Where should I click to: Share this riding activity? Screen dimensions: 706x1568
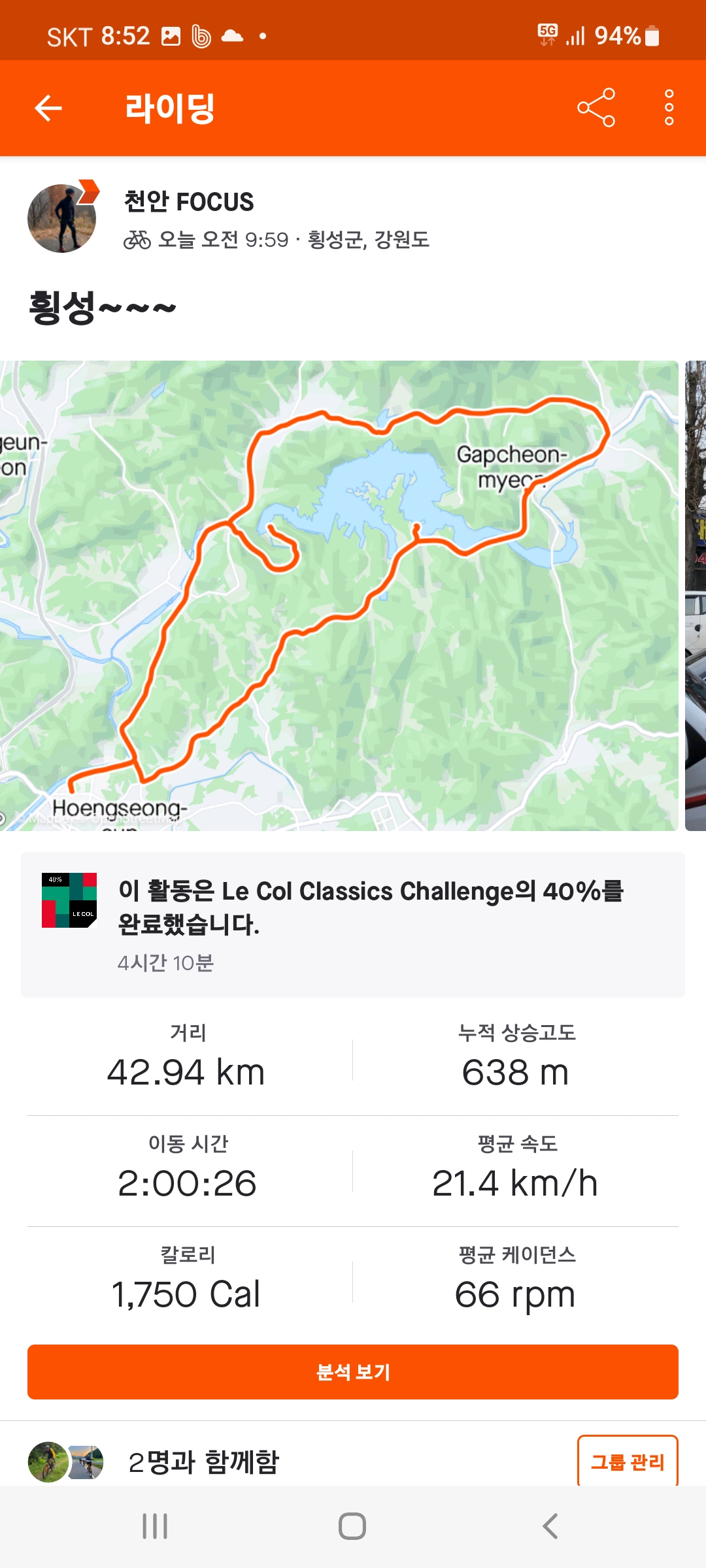(596, 108)
